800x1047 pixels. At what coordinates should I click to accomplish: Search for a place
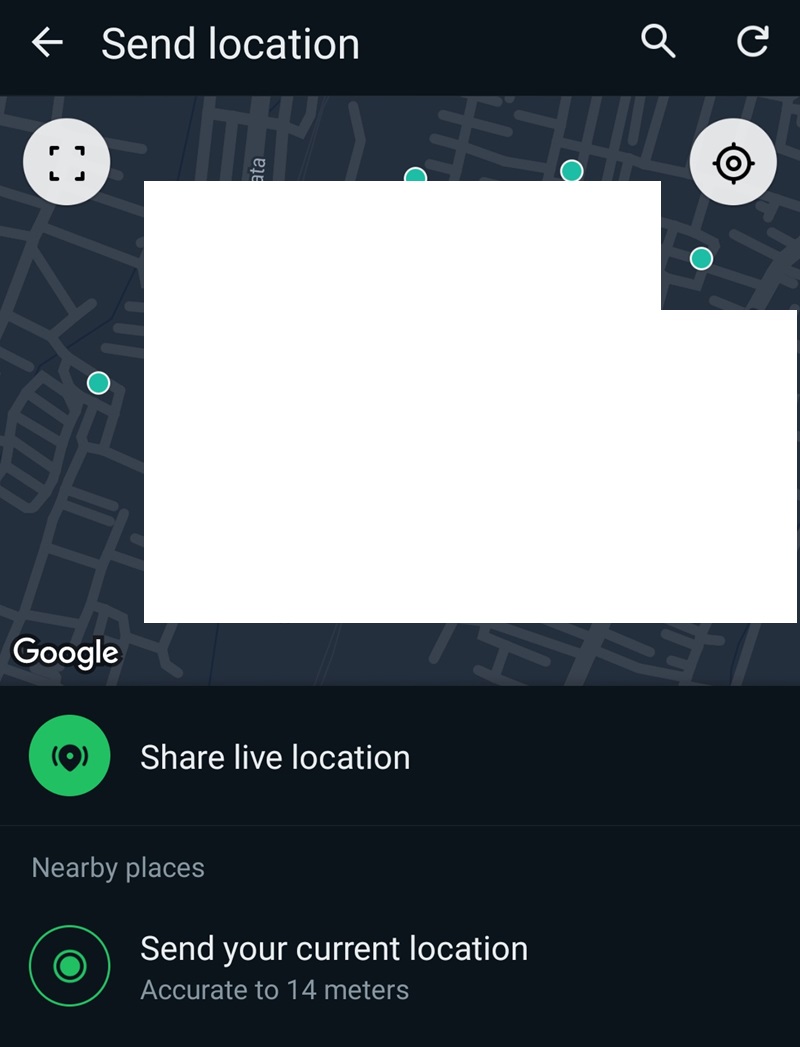click(657, 42)
